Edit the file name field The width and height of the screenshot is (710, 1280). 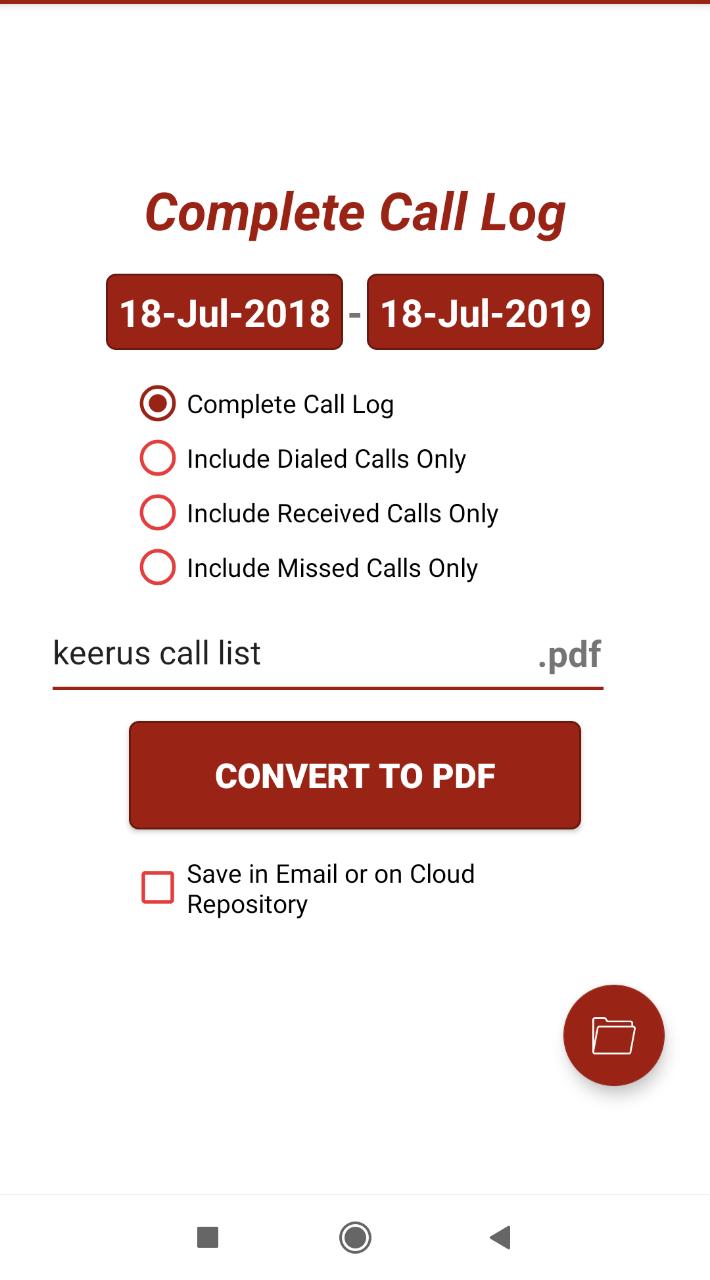point(290,654)
